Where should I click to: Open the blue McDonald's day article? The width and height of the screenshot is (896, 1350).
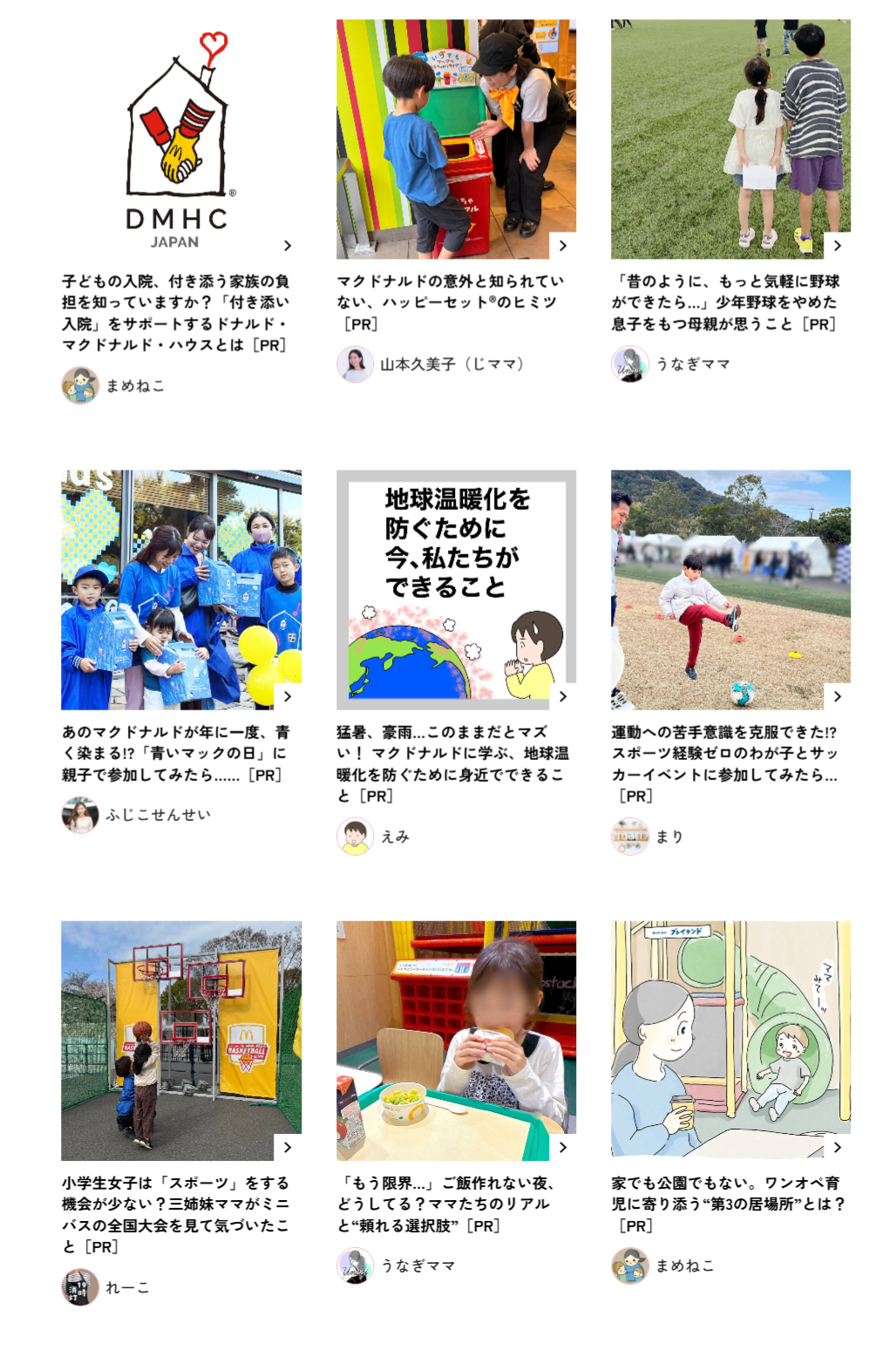coord(180,753)
